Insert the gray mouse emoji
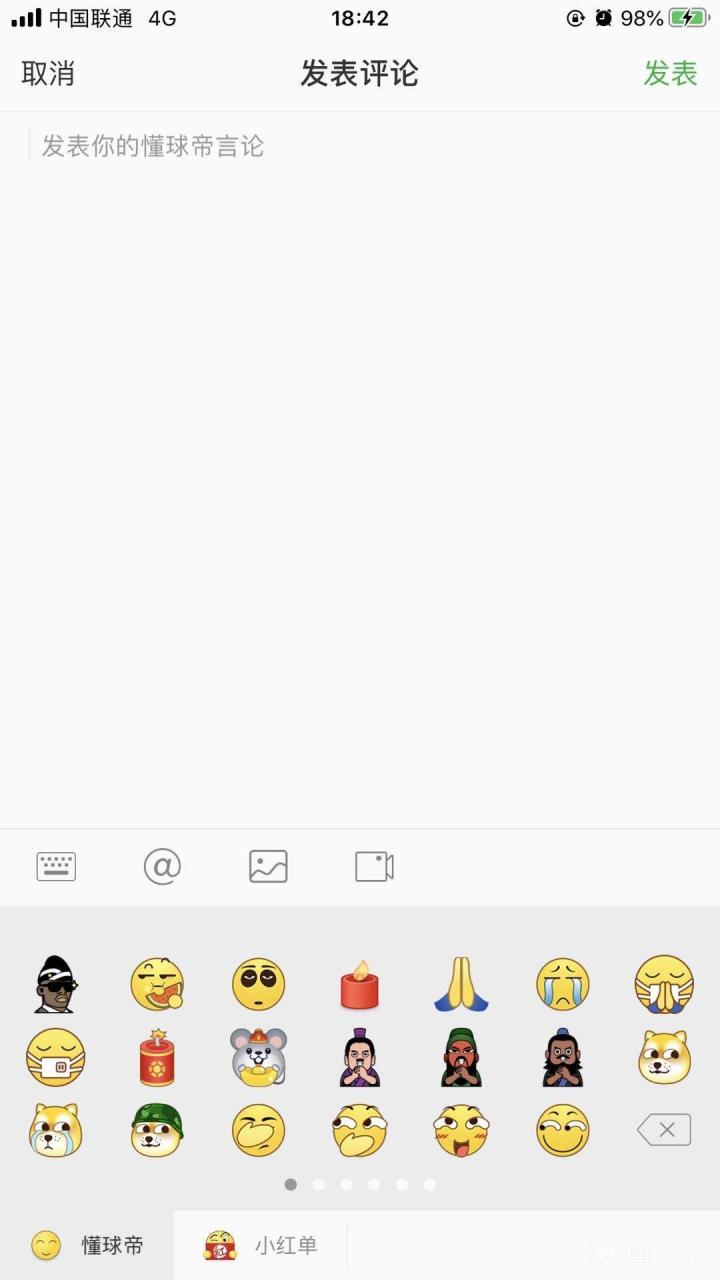The height and width of the screenshot is (1280, 720). click(x=258, y=1058)
